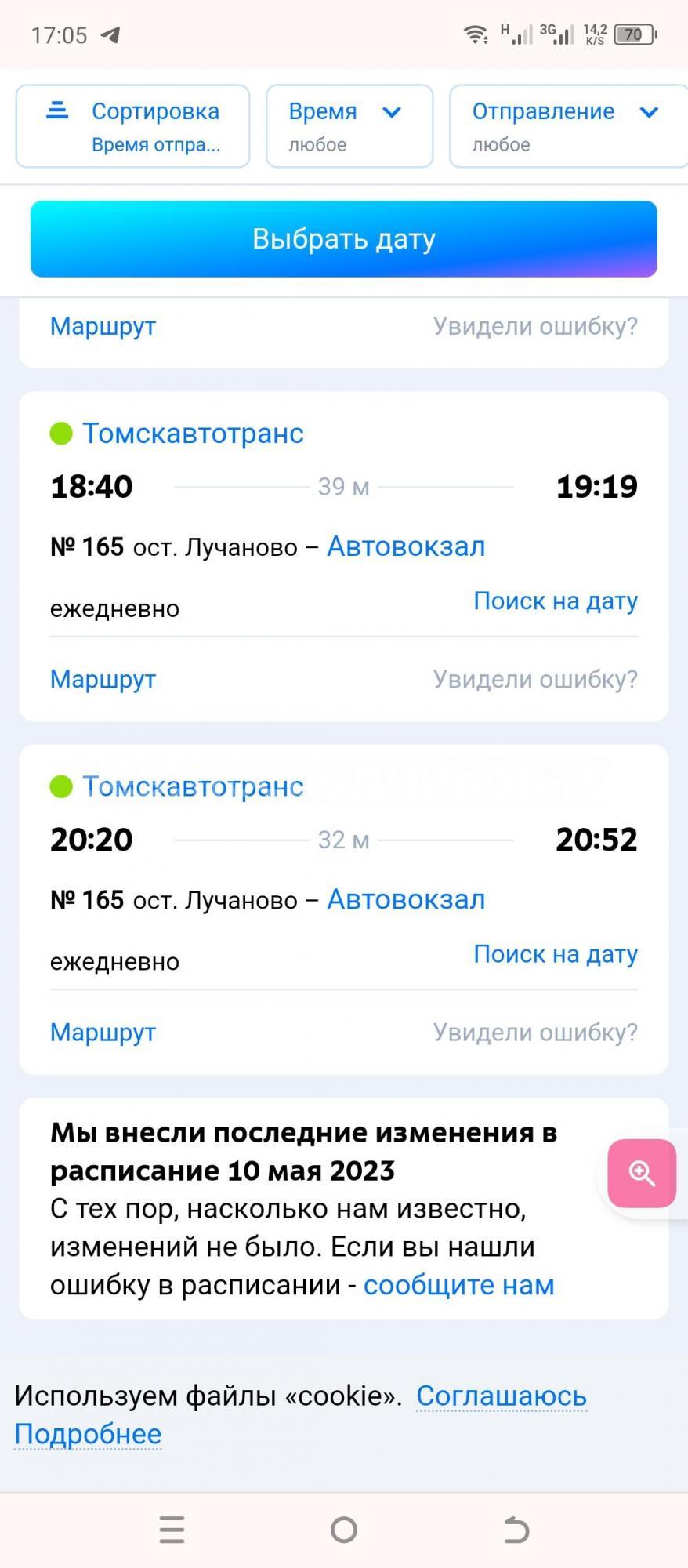Viewport: 688px width, 1568px height.
Task: Open Томскавтотранс carrier for the 18:40 trip
Action: 193,434
